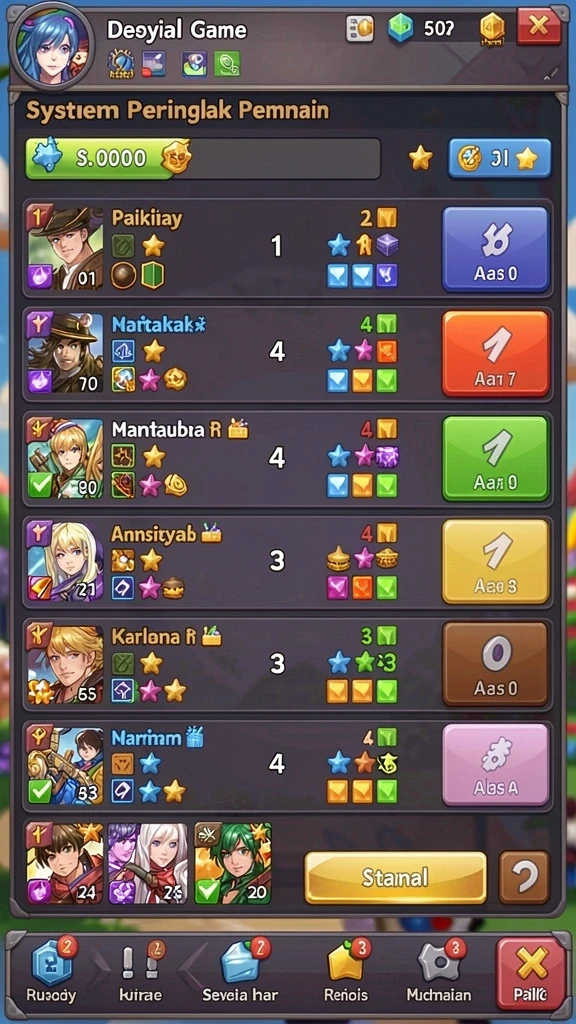Tap the blue Aas 0 button for Paikiiay
Viewport: 576px width, 1024px height.
(496, 249)
